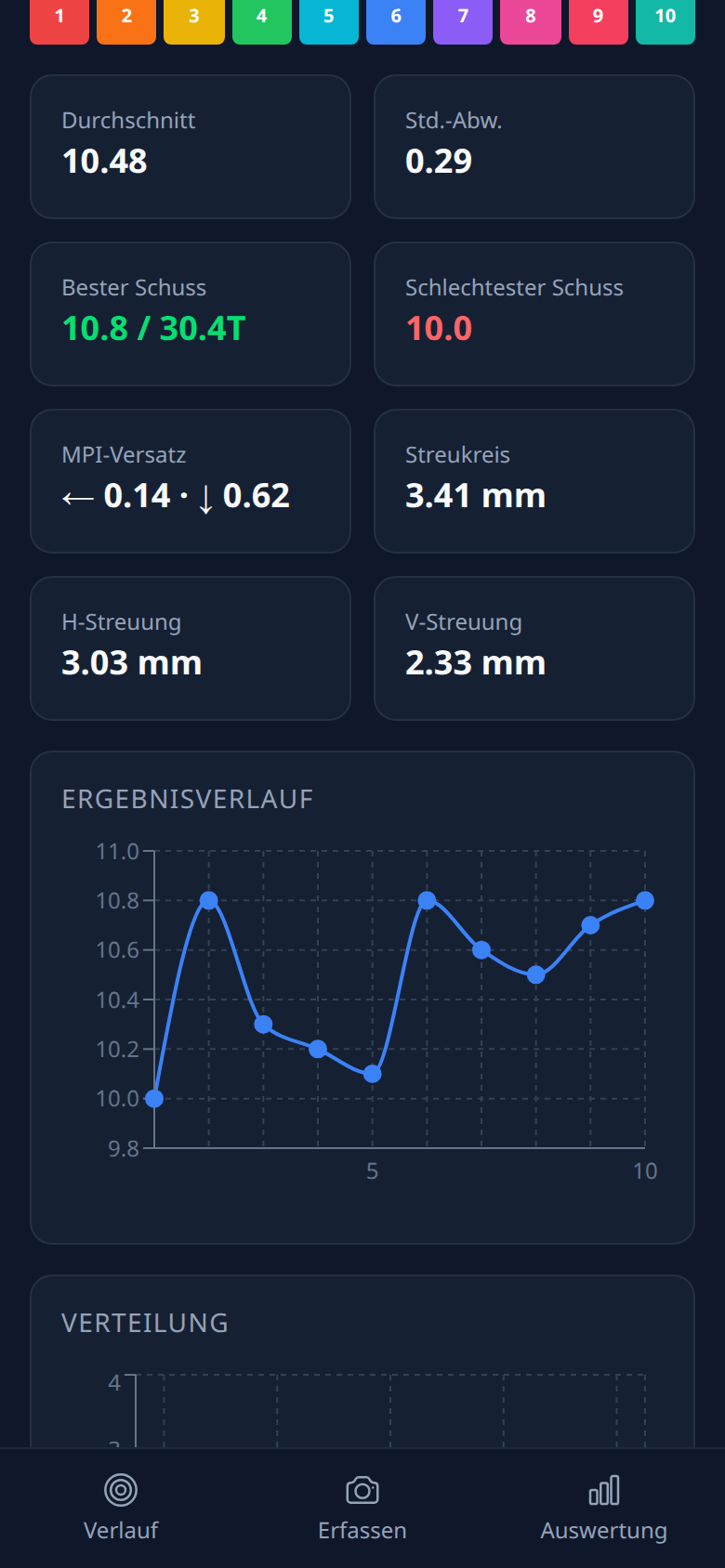The width and height of the screenshot is (725, 1568).
Task: Click the Verteilung section header
Action: (145, 1323)
